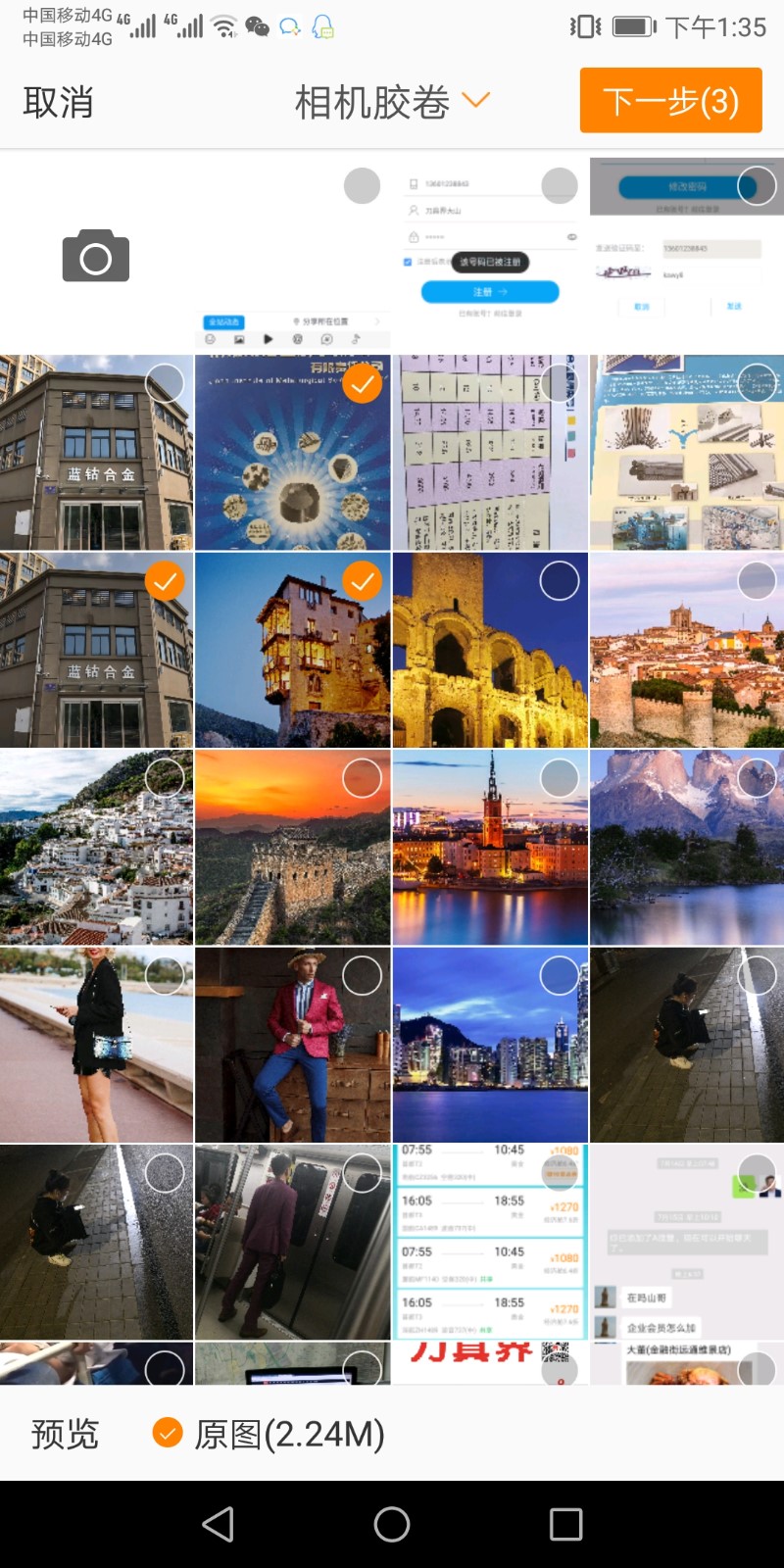The image size is (784, 1568).
Task: Open the city skyline night photo
Action: point(490,1045)
